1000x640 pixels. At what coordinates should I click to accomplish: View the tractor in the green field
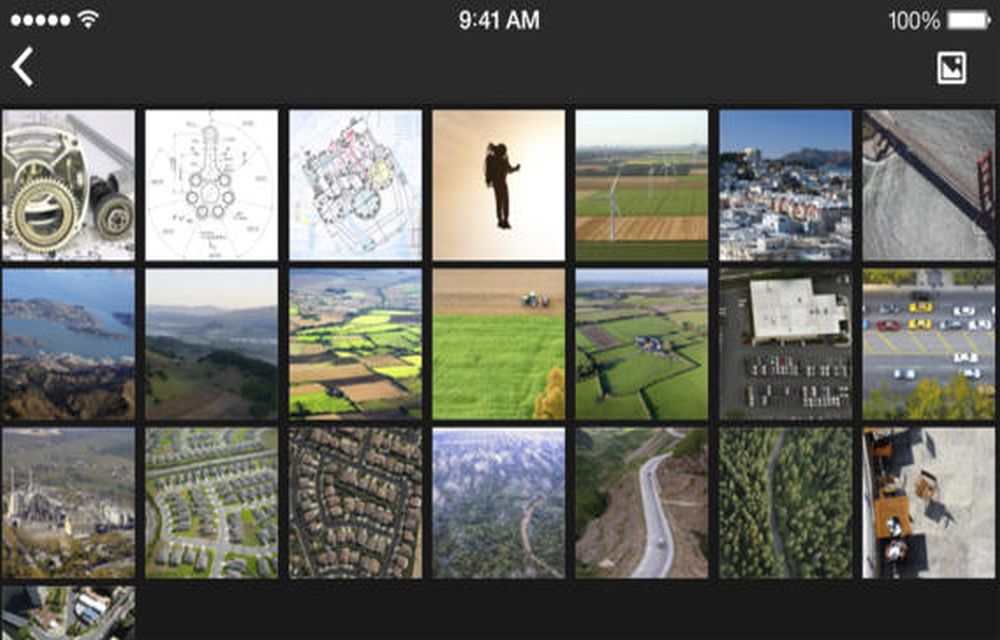click(x=498, y=344)
